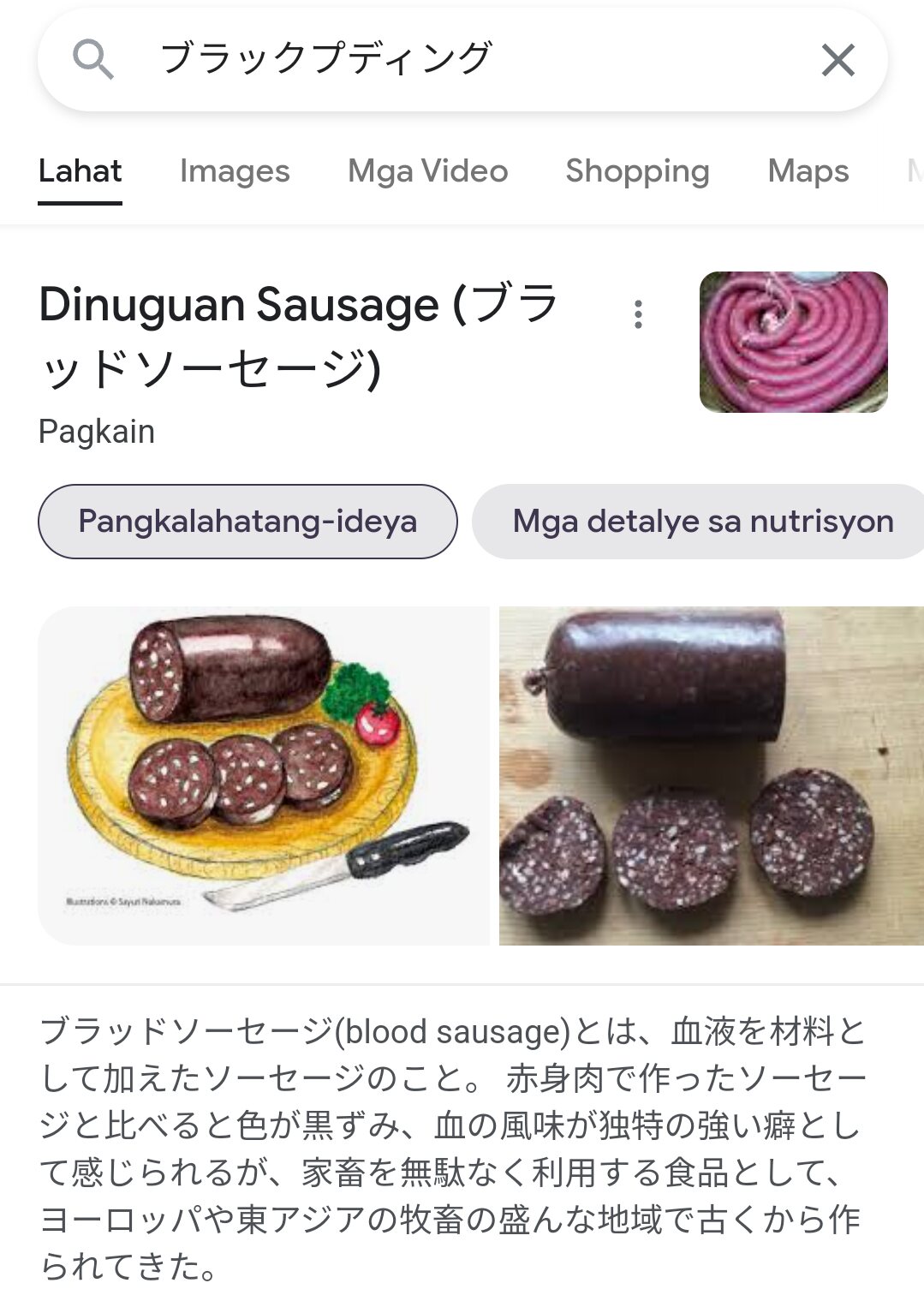Select the Lahat tab

[80, 171]
